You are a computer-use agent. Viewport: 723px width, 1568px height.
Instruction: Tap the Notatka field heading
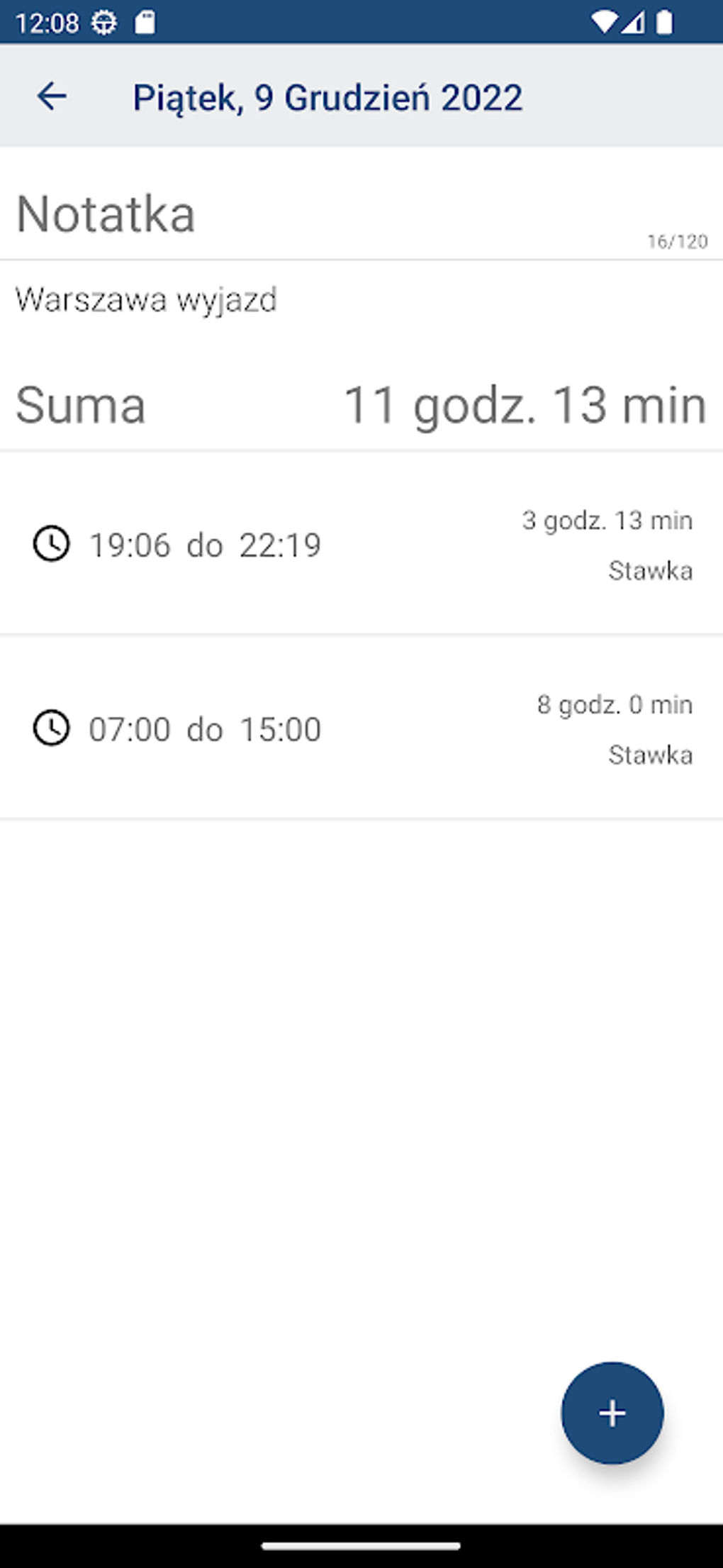pos(106,213)
